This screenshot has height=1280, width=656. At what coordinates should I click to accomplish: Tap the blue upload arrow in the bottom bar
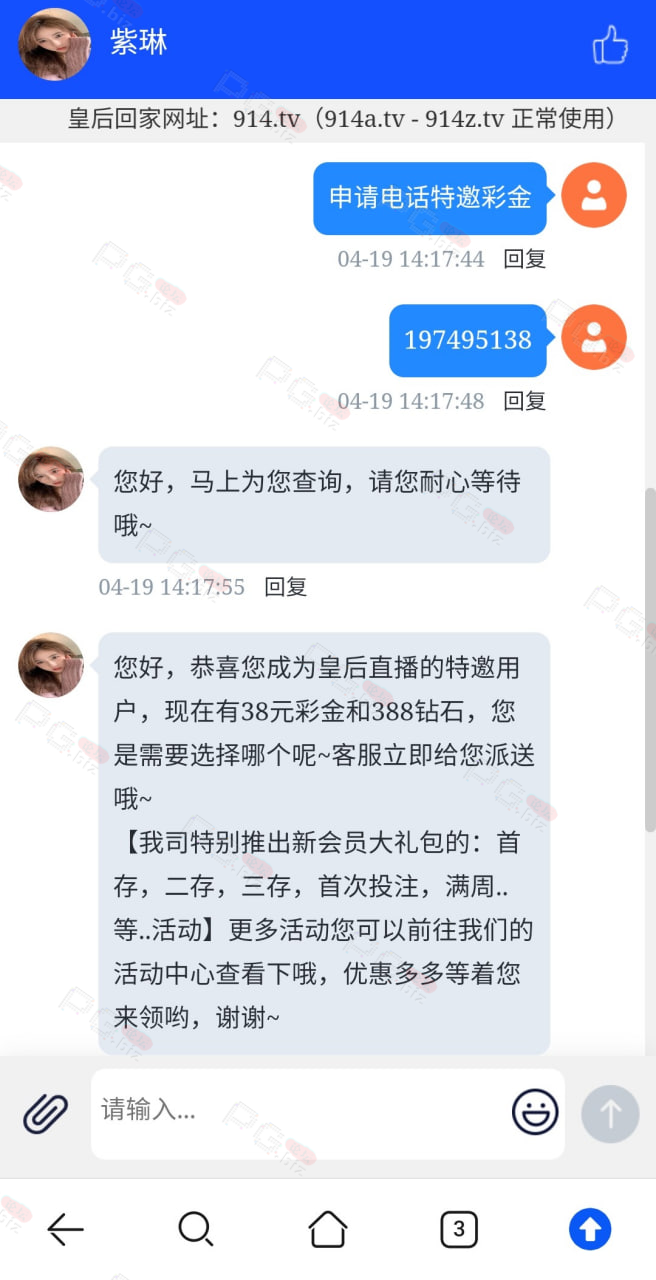tap(590, 1229)
